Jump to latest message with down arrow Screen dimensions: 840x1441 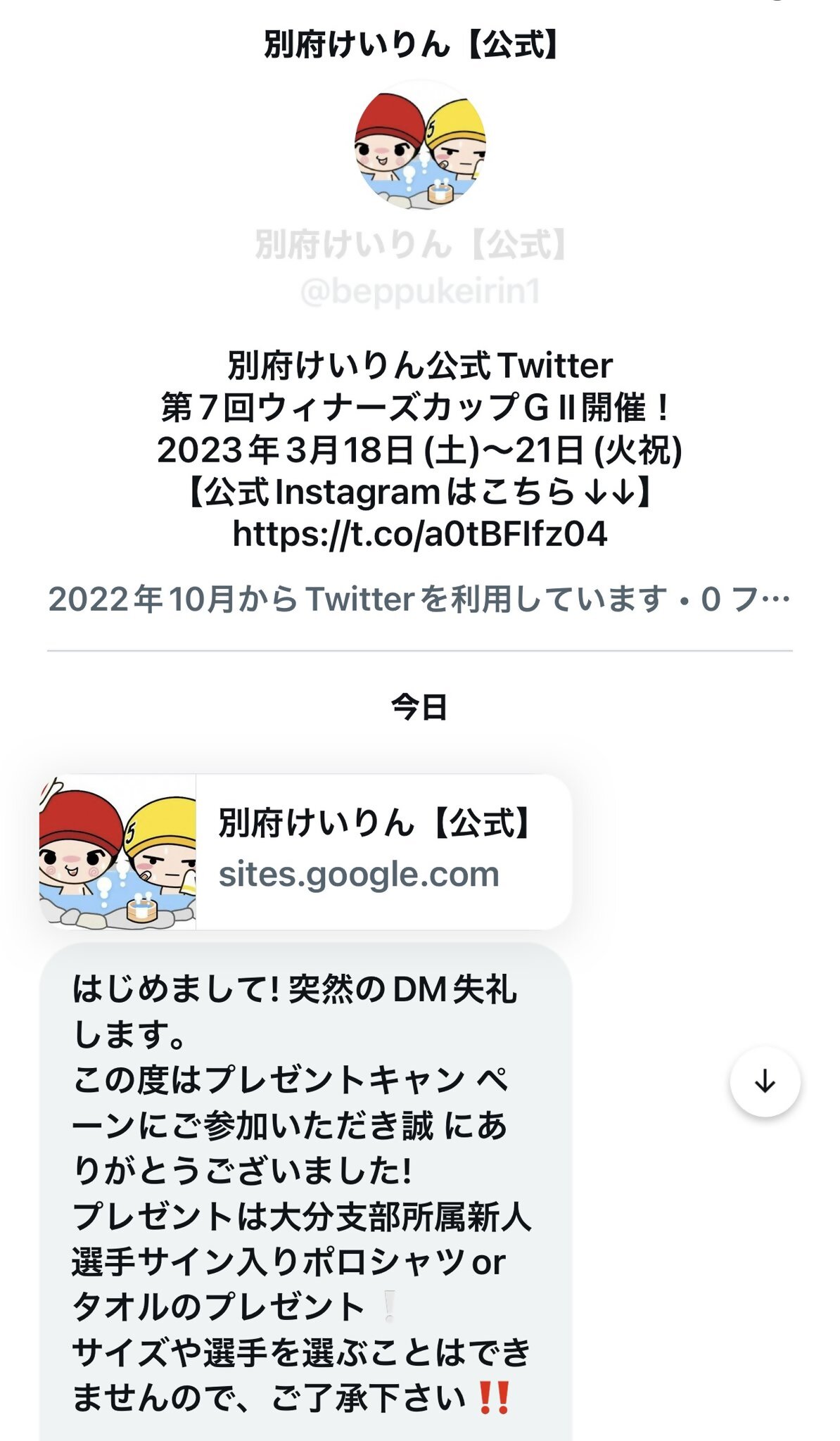pyautogui.click(x=765, y=1081)
